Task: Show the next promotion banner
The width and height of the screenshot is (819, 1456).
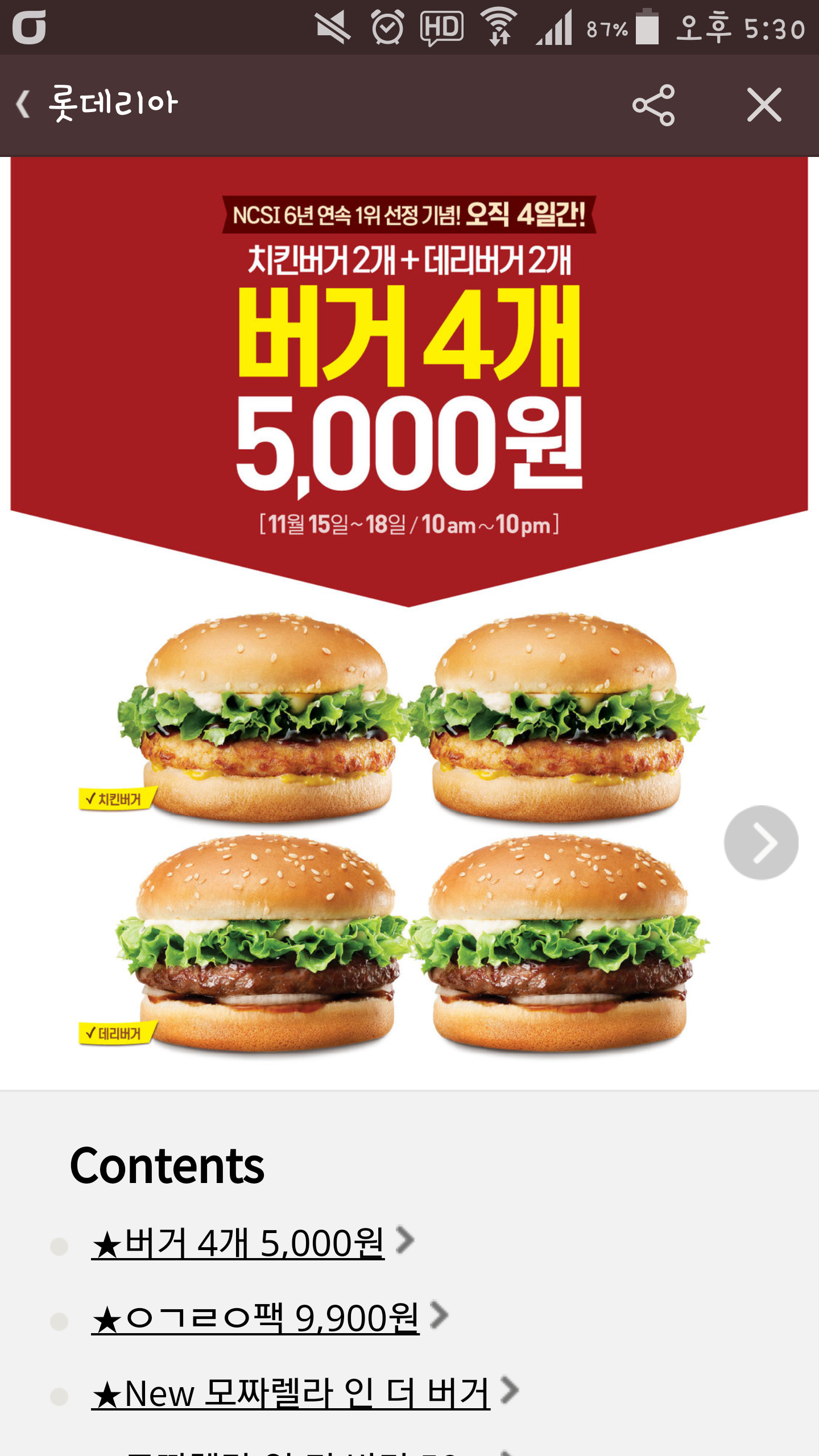Action: (x=760, y=842)
